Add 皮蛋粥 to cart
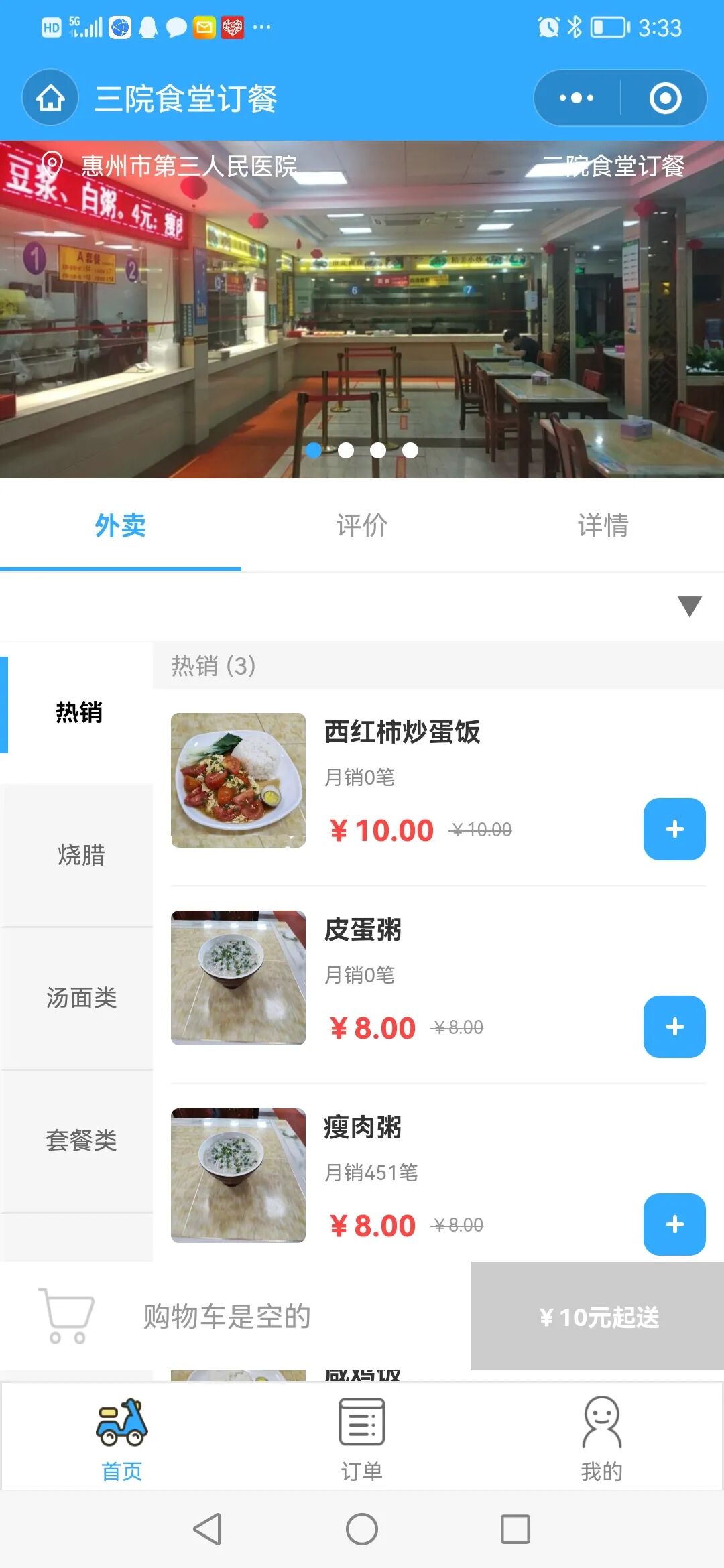The height and width of the screenshot is (1568, 724). 674,1027
